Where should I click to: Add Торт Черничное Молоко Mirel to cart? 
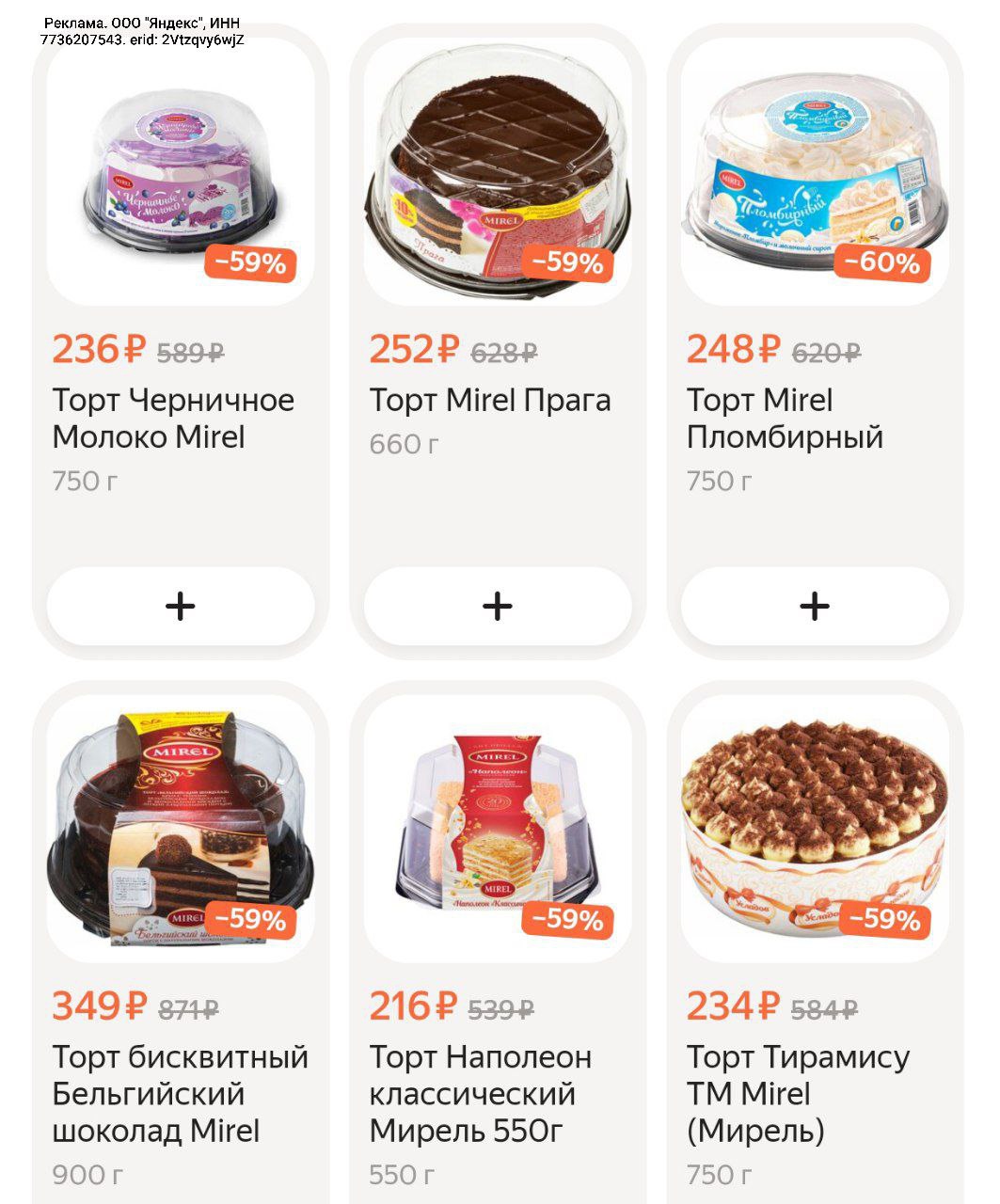[x=180, y=606]
